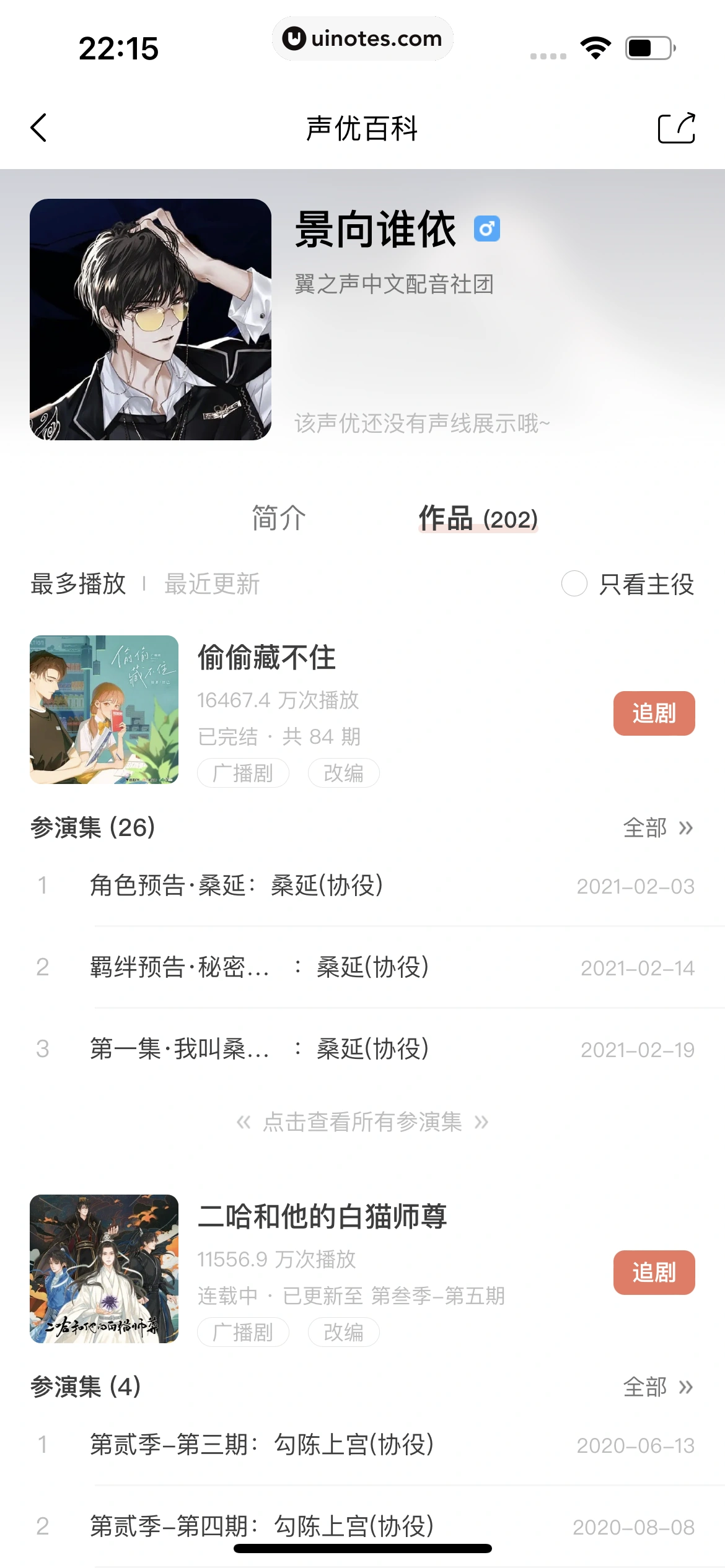The image size is (725, 1568).
Task: Sort works by 最近更新
Action: point(211,584)
